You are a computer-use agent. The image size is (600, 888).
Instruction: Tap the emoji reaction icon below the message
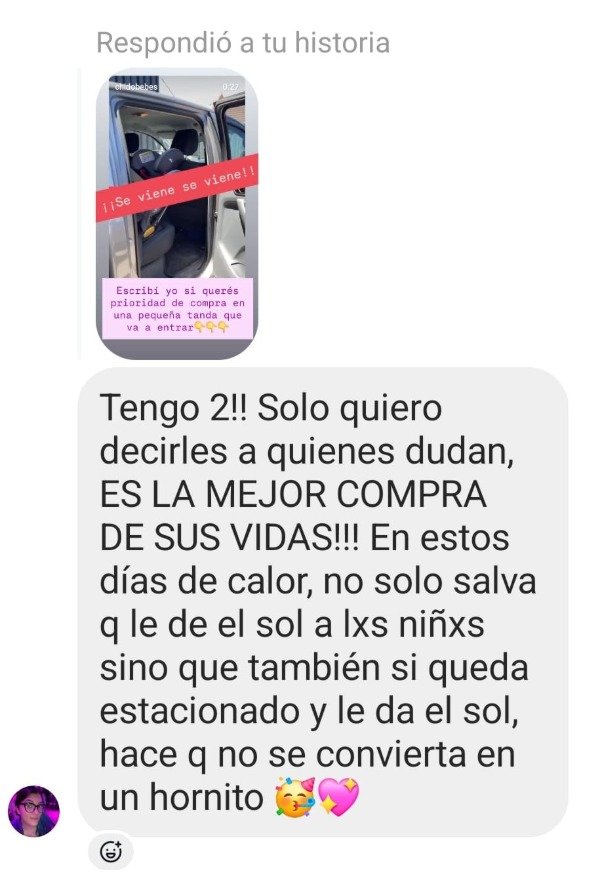pos(111,852)
